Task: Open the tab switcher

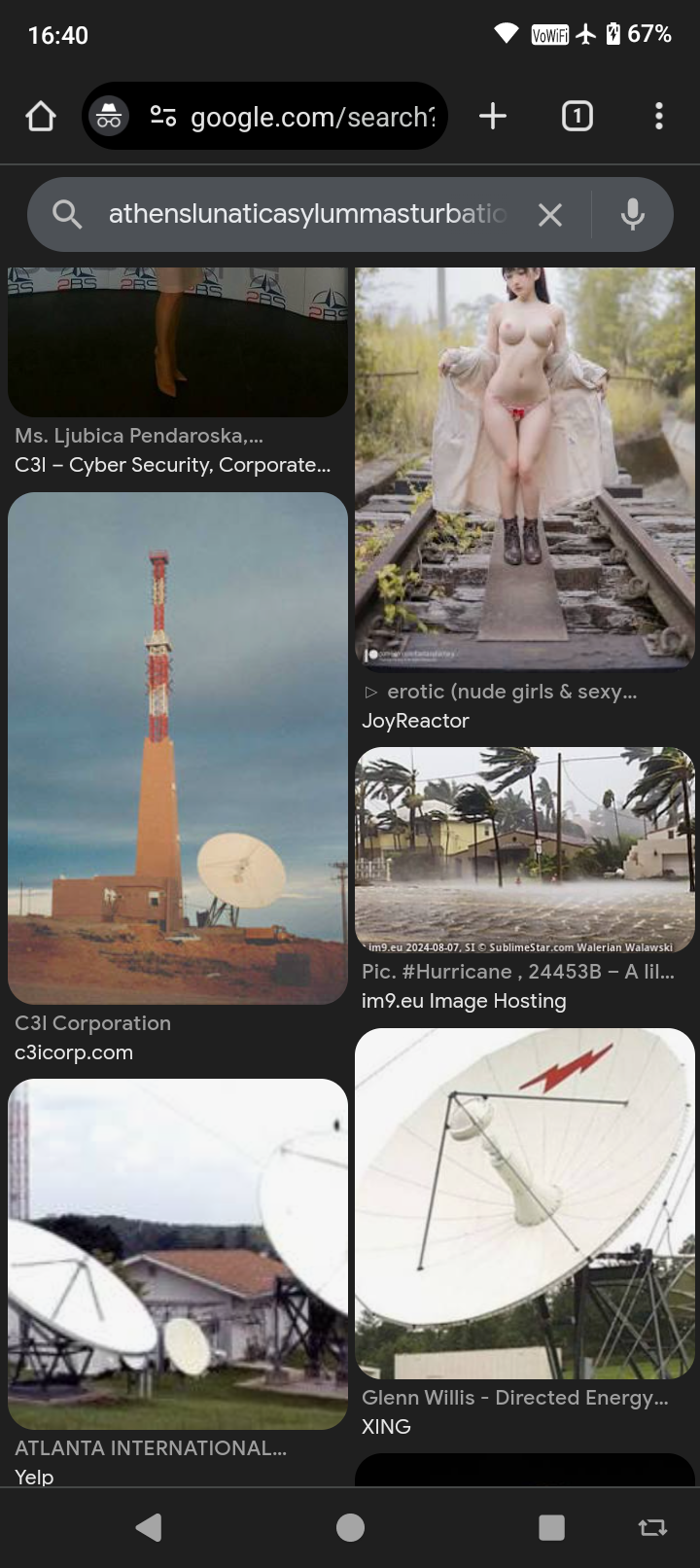Action: [577, 117]
